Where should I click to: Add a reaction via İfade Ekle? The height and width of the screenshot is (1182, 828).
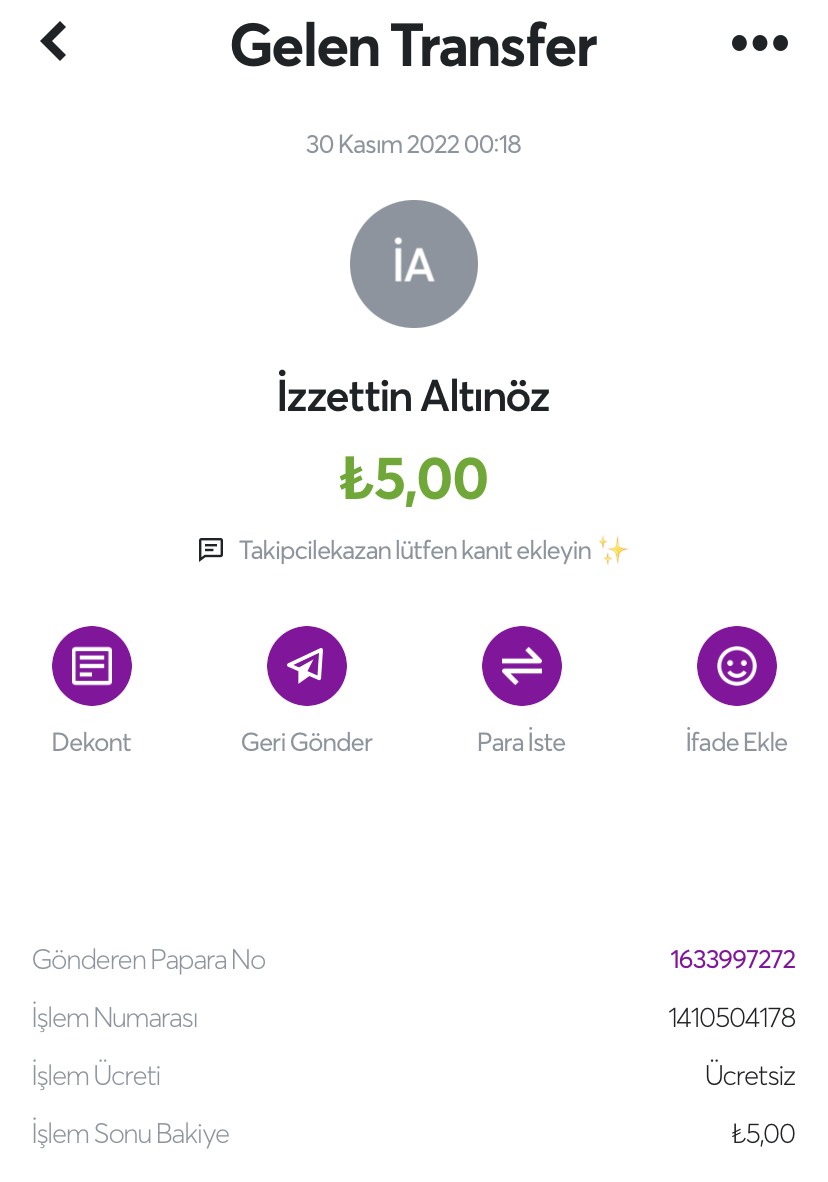(x=737, y=666)
